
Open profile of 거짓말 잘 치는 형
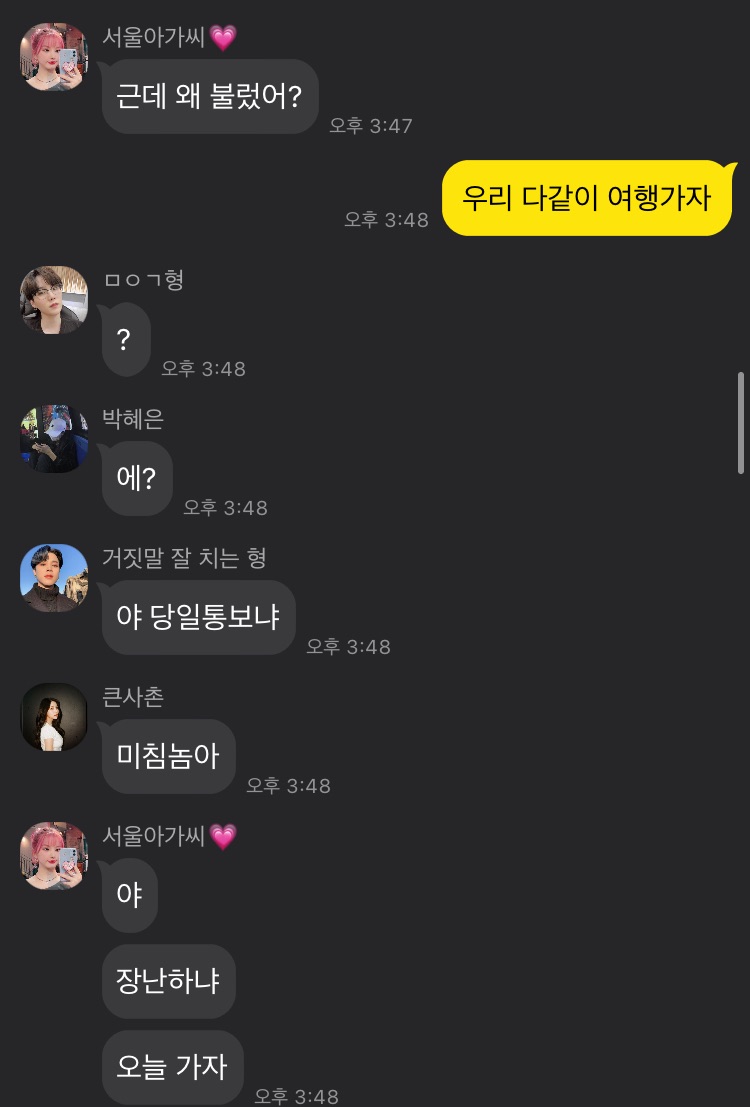coord(54,578)
